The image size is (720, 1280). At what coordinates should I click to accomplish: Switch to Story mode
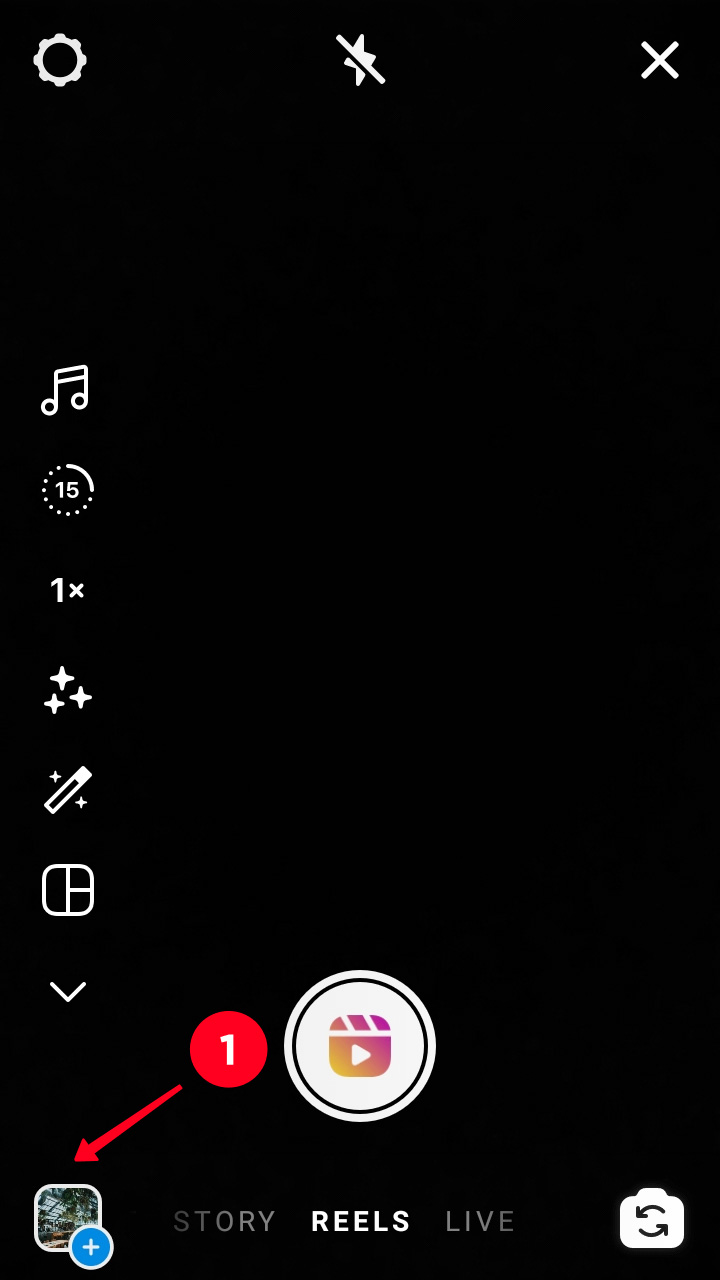pos(225,1221)
